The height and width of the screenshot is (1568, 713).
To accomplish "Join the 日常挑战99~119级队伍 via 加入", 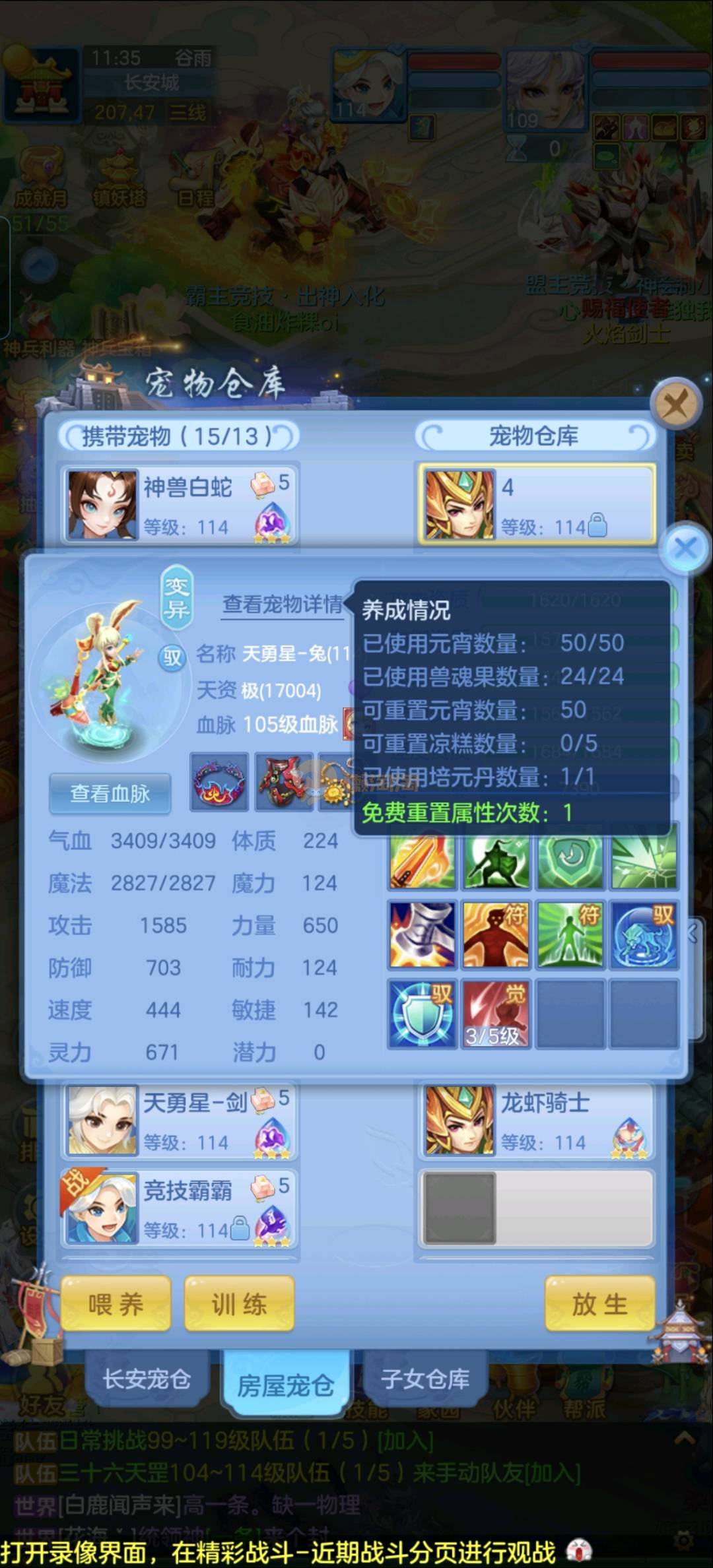I will 405,1441.
